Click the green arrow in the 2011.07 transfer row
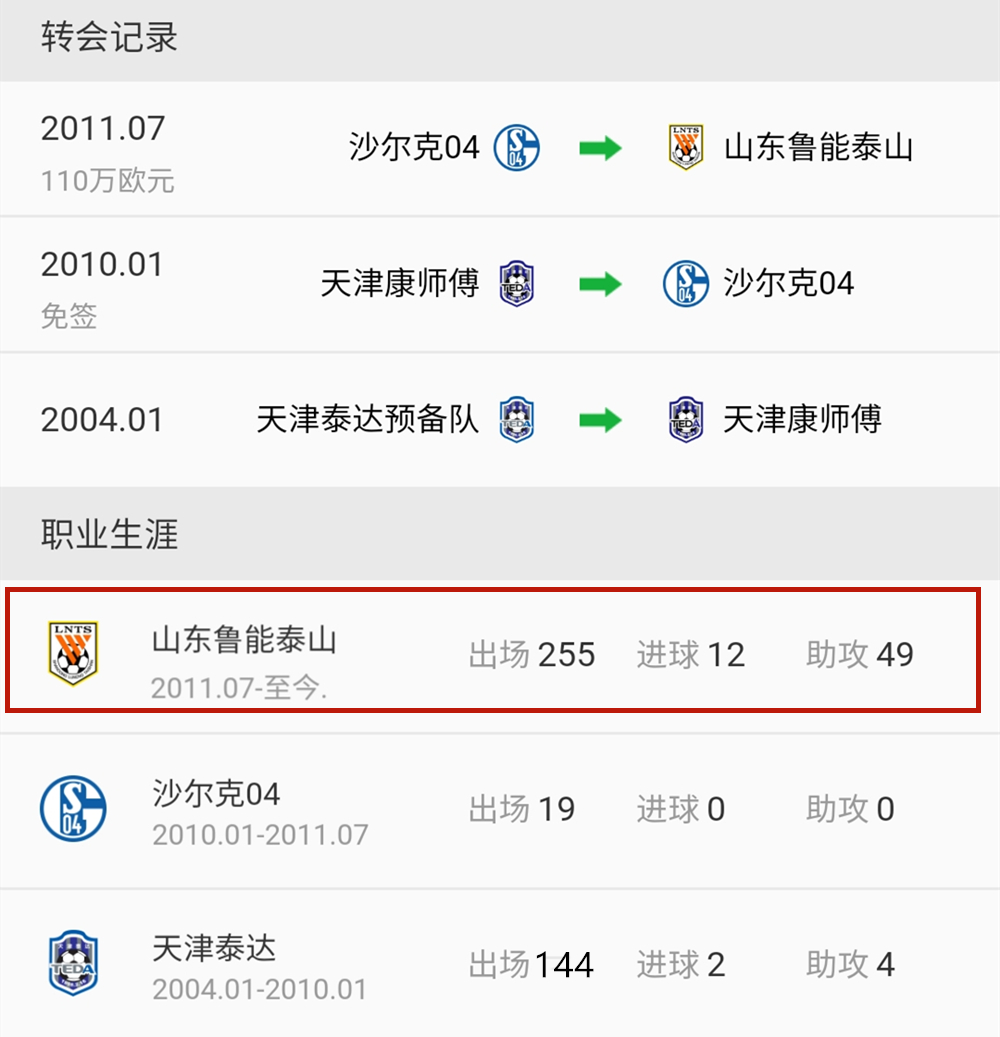The width and height of the screenshot is (1000, 1037). (x=601, y=147)
